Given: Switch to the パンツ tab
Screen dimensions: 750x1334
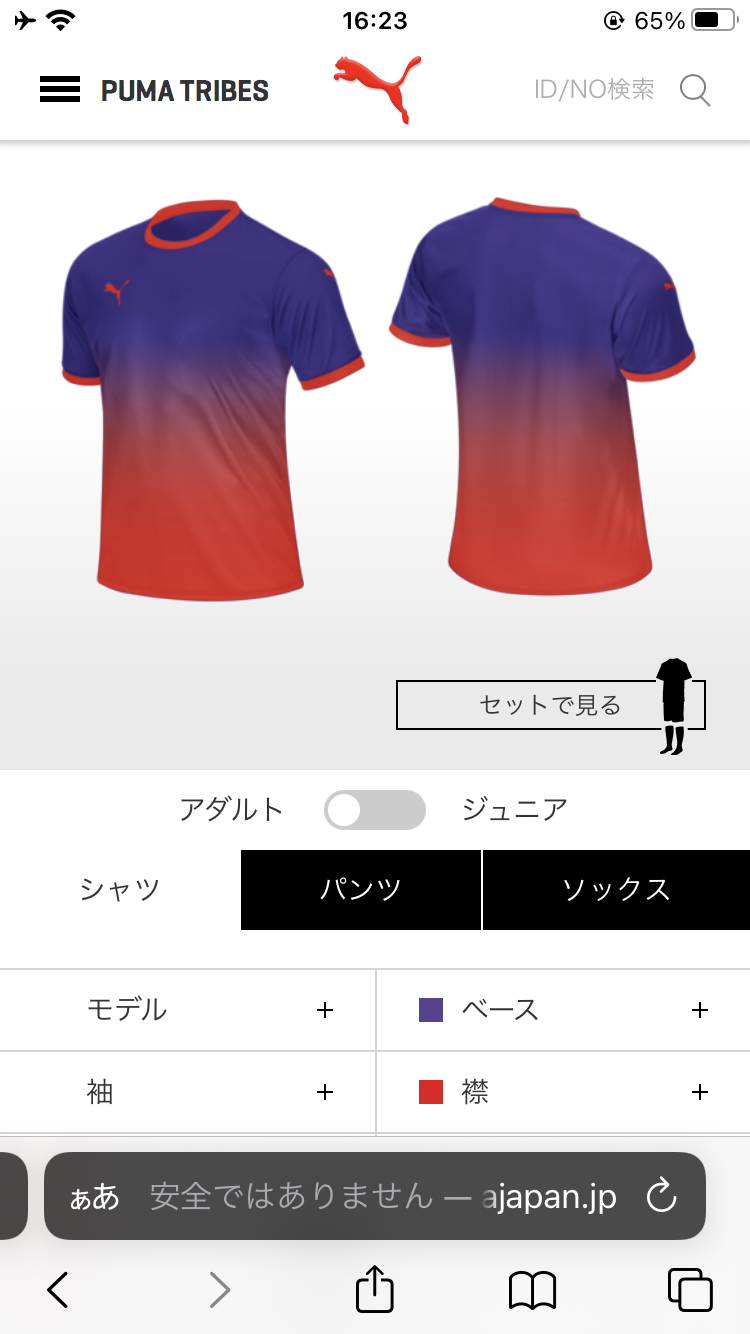Looking at the screenshot, I should pos(361,890).
